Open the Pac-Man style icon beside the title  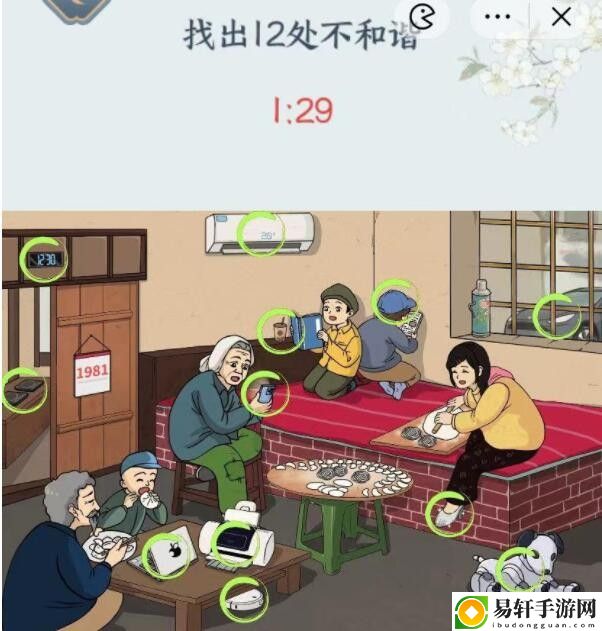(424, 17)
